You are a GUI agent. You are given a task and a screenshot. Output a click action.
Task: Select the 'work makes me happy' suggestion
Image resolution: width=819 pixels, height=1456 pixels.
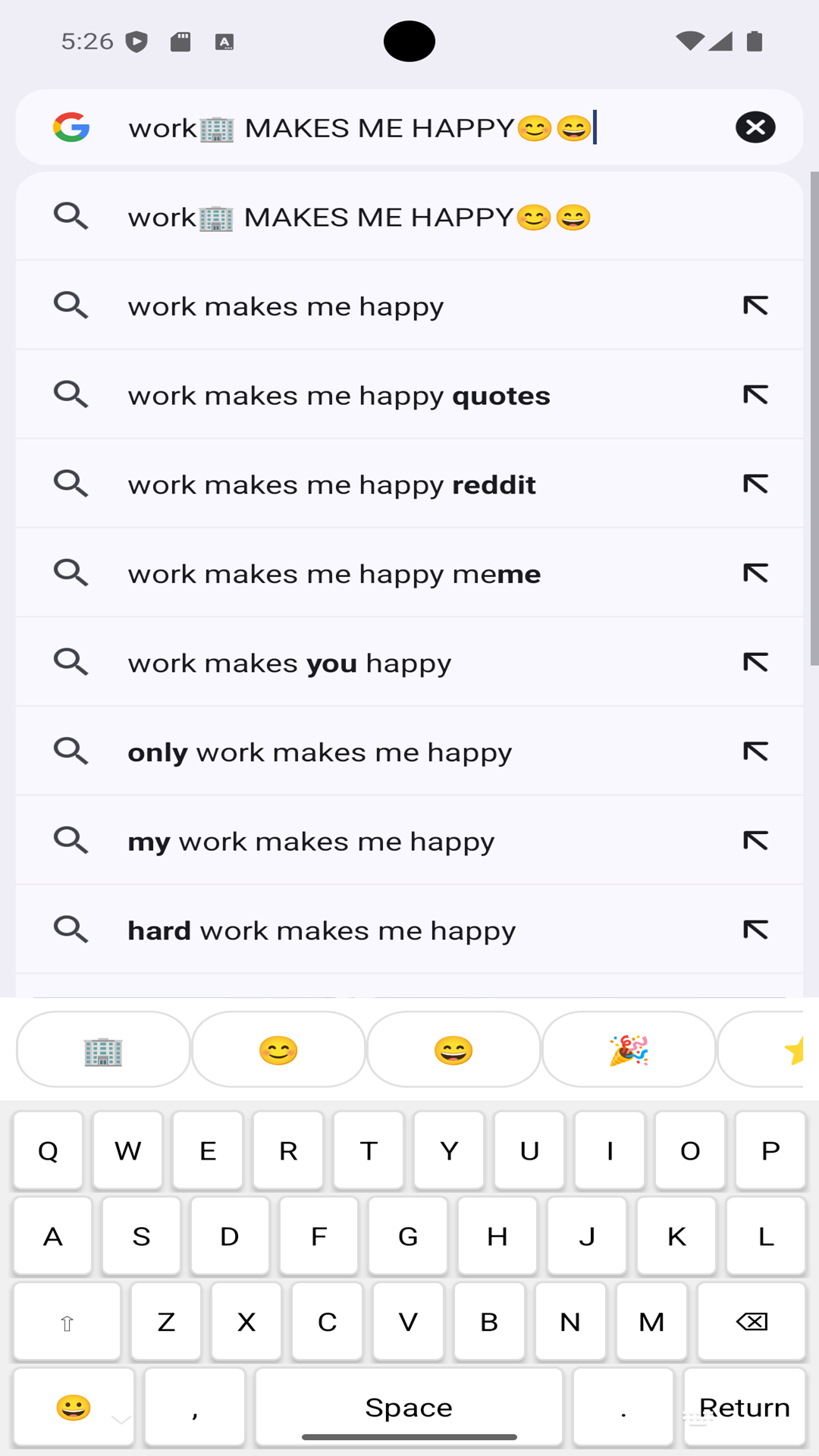pyautogui.click(x=285, y=306)
